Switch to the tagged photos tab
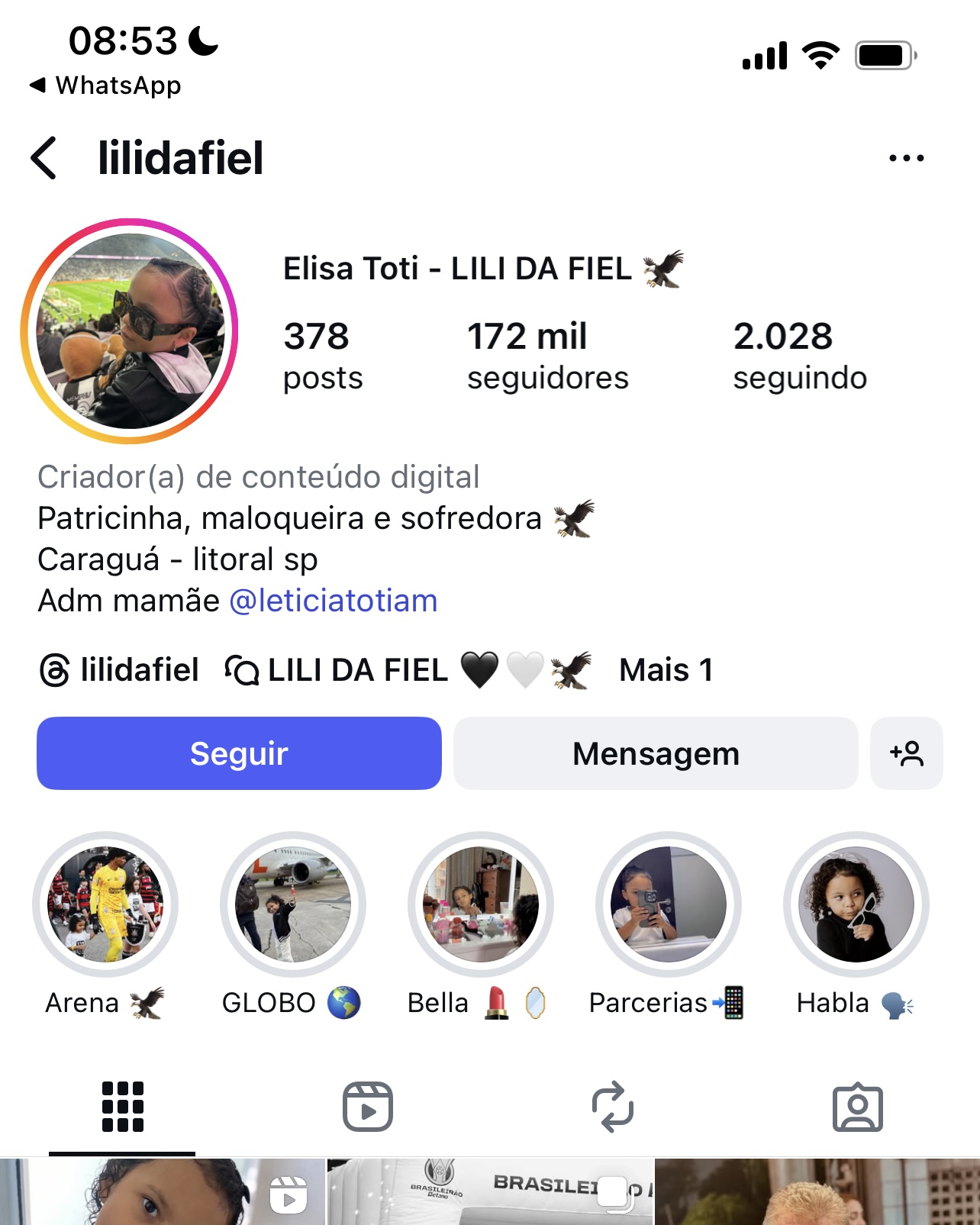The width and height of the screenshot is (980, 1225). (857, 1107)
